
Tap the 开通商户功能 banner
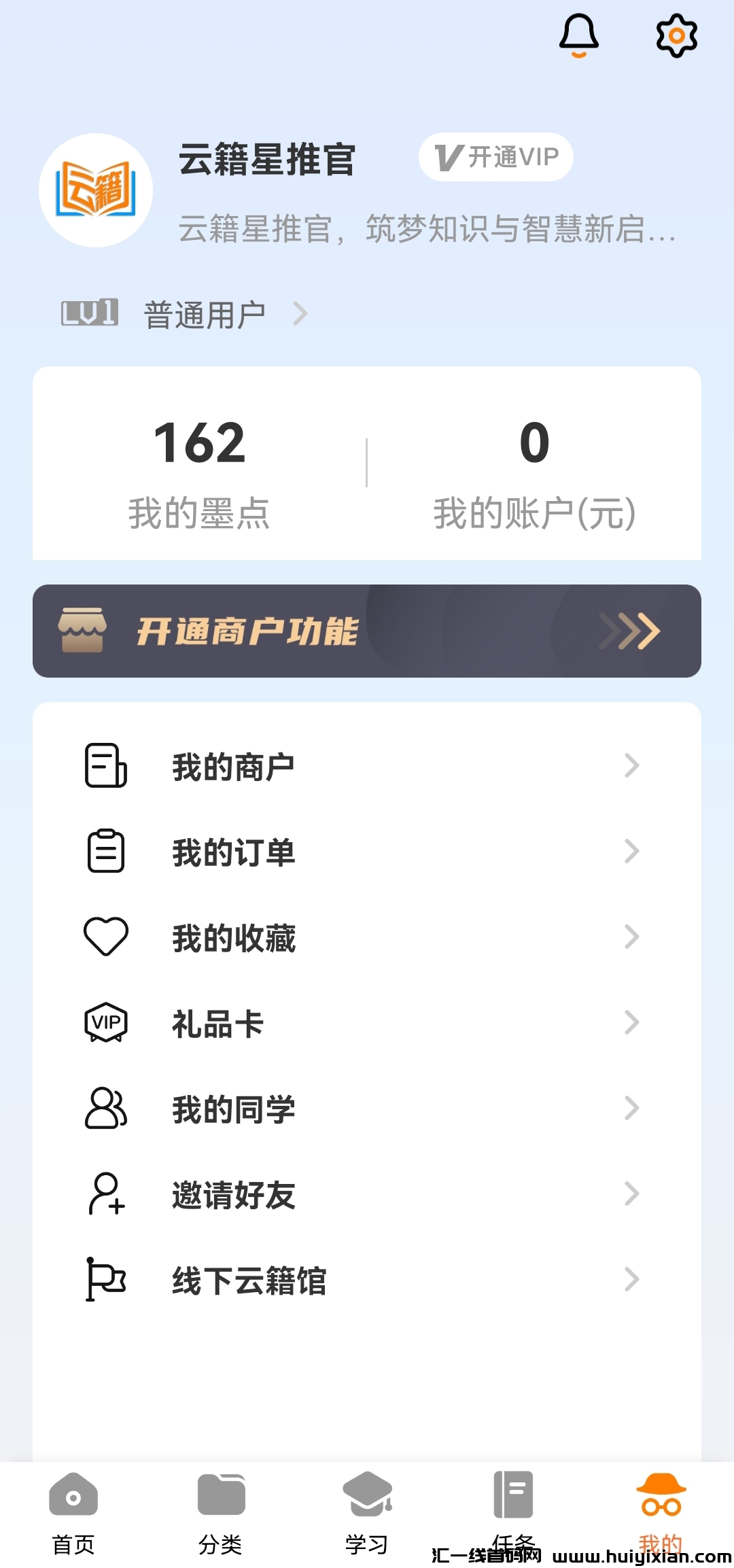click(367, 631)
